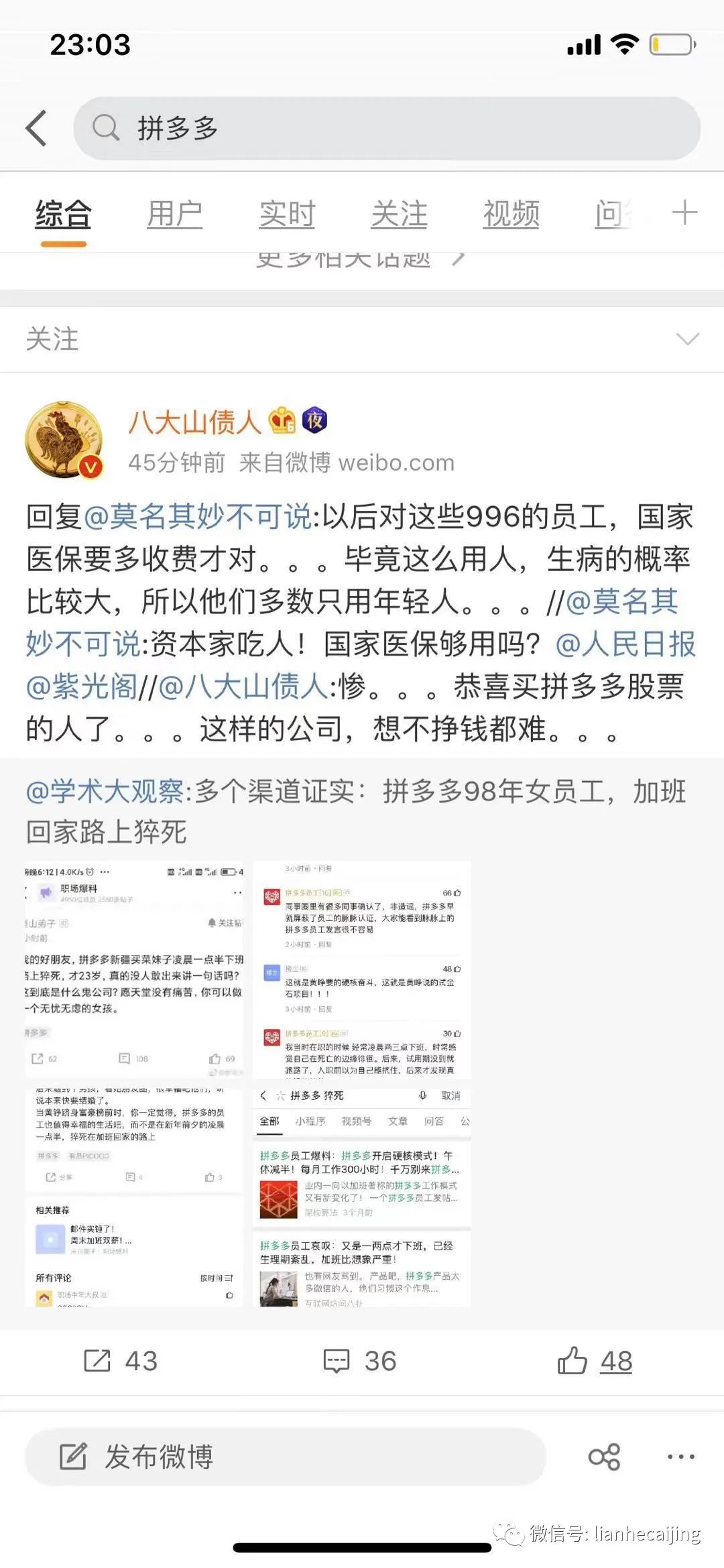The height and width of the screenshot is (1568, 724).
Task: Switch to the 实时 tab
Action: pos(287,215)
